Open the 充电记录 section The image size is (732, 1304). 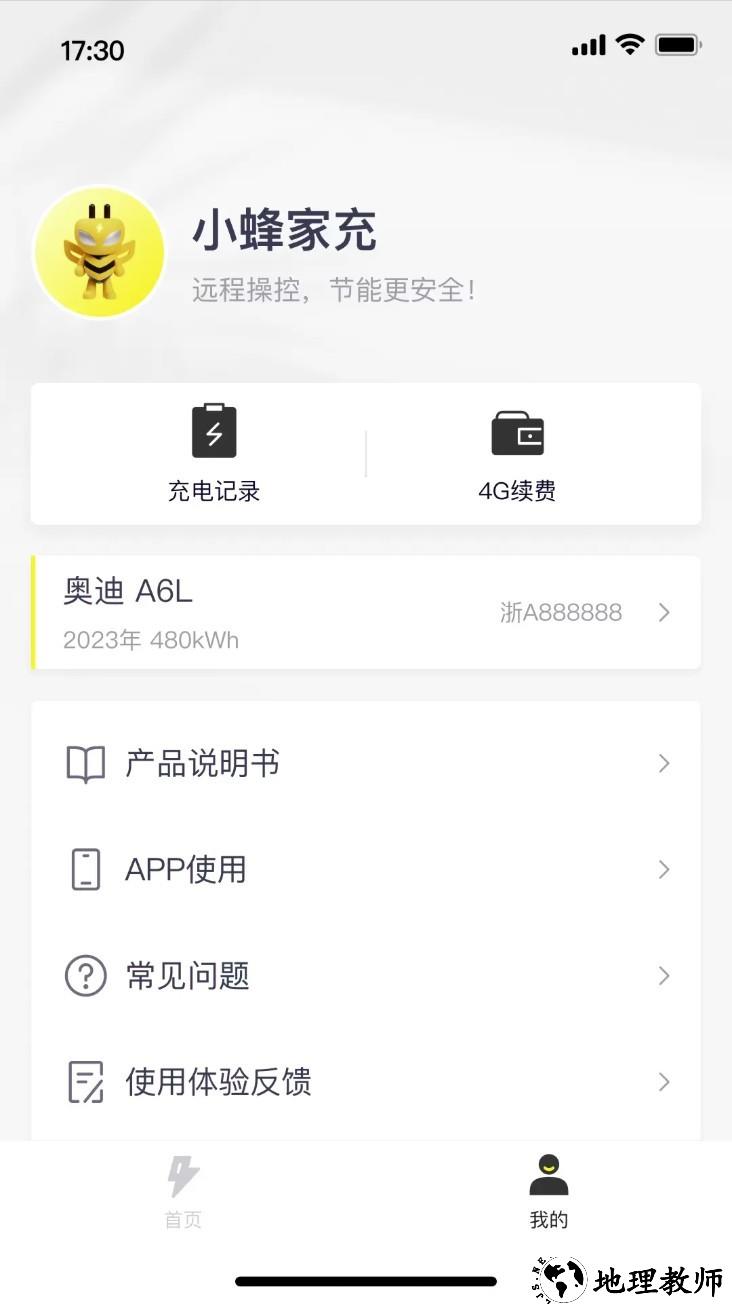[213, 453]
